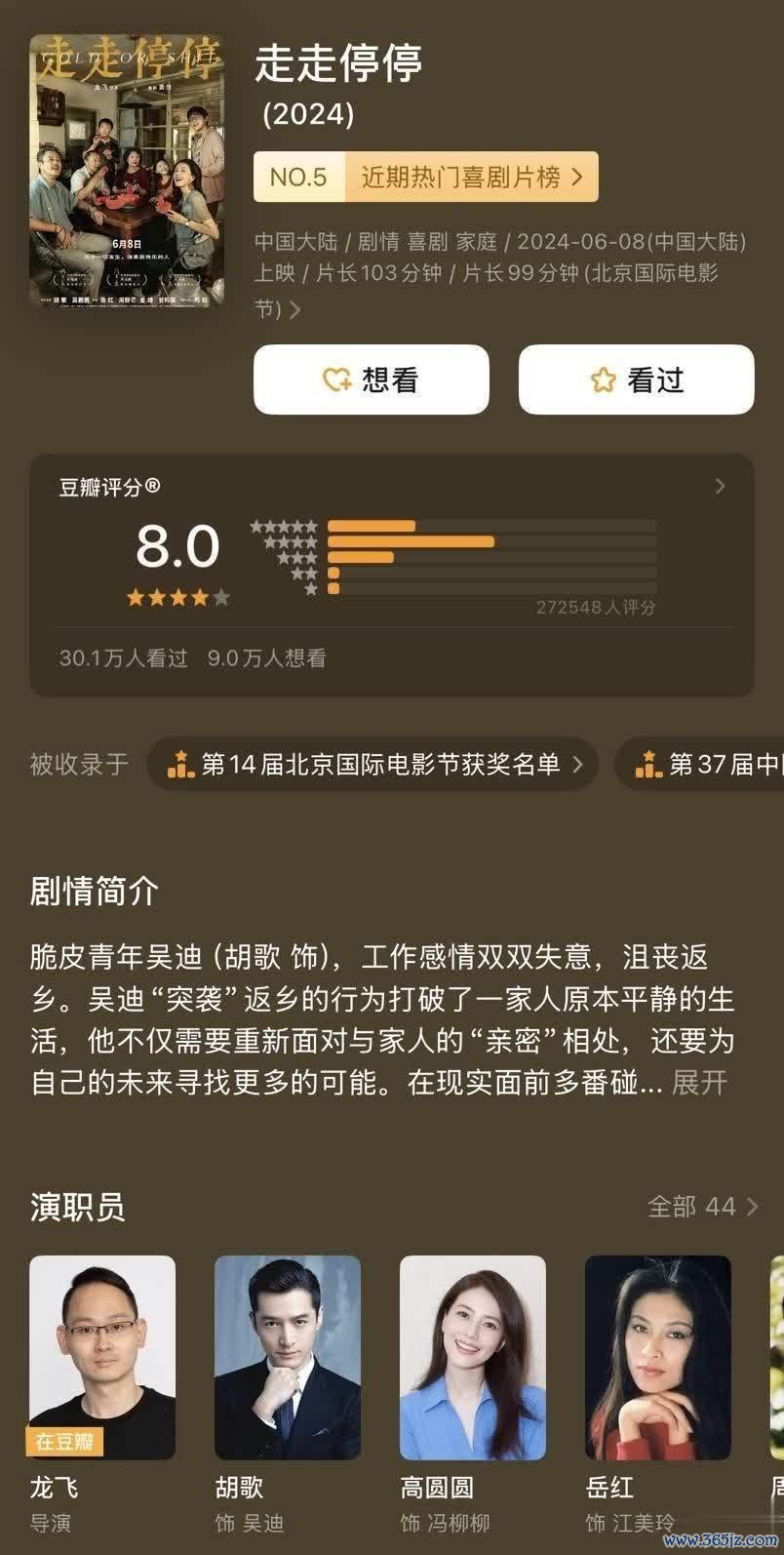View all 44 cast and crew
The image size is (784, 1555).
[702, 1207]
